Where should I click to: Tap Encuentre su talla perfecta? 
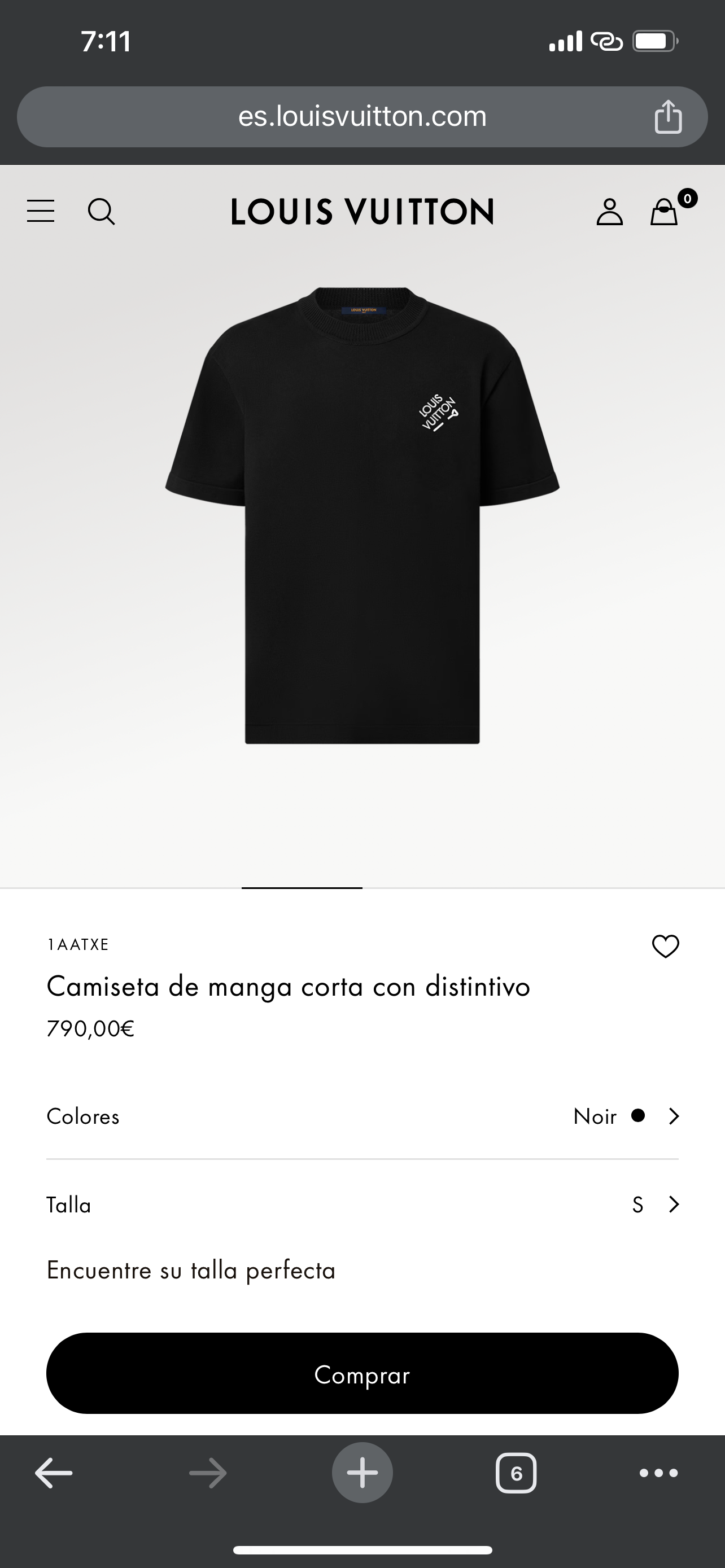coord(191,1271)
